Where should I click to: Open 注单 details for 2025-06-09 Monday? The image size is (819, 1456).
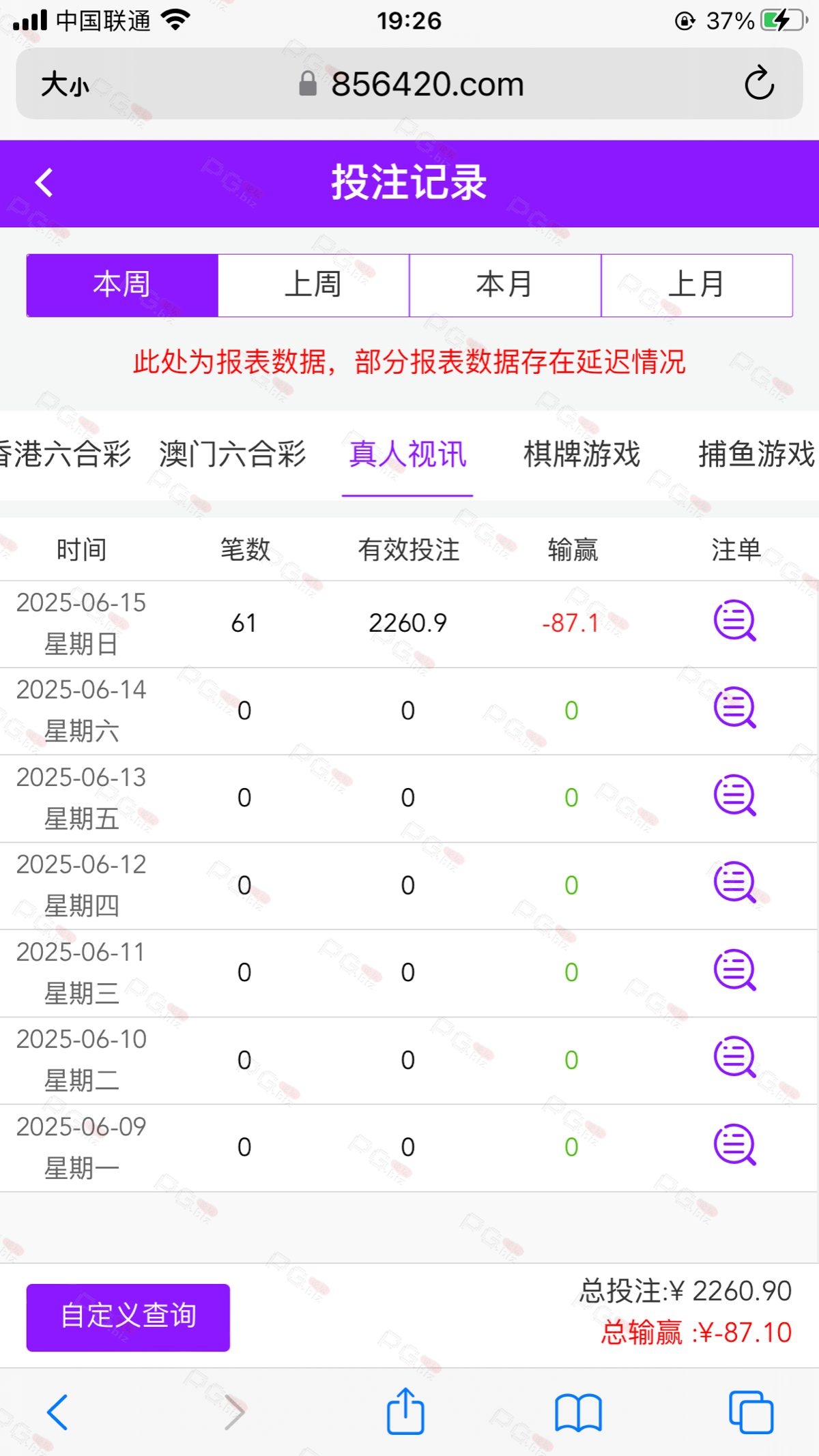click(x=735, y=1147)
